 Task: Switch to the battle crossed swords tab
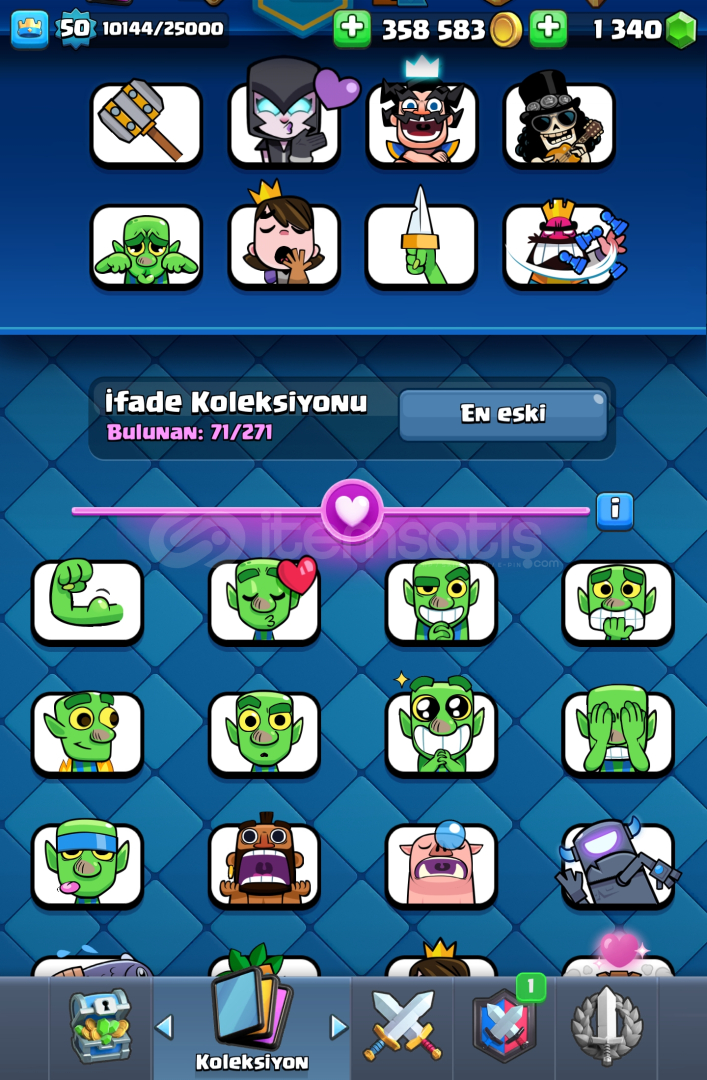(x=401, y=1027)
